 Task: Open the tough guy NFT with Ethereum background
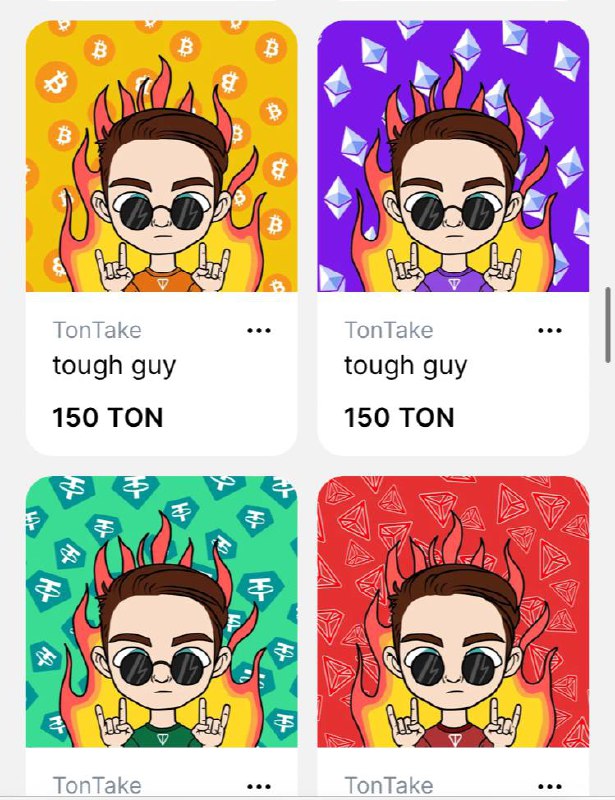click(453, 157)
